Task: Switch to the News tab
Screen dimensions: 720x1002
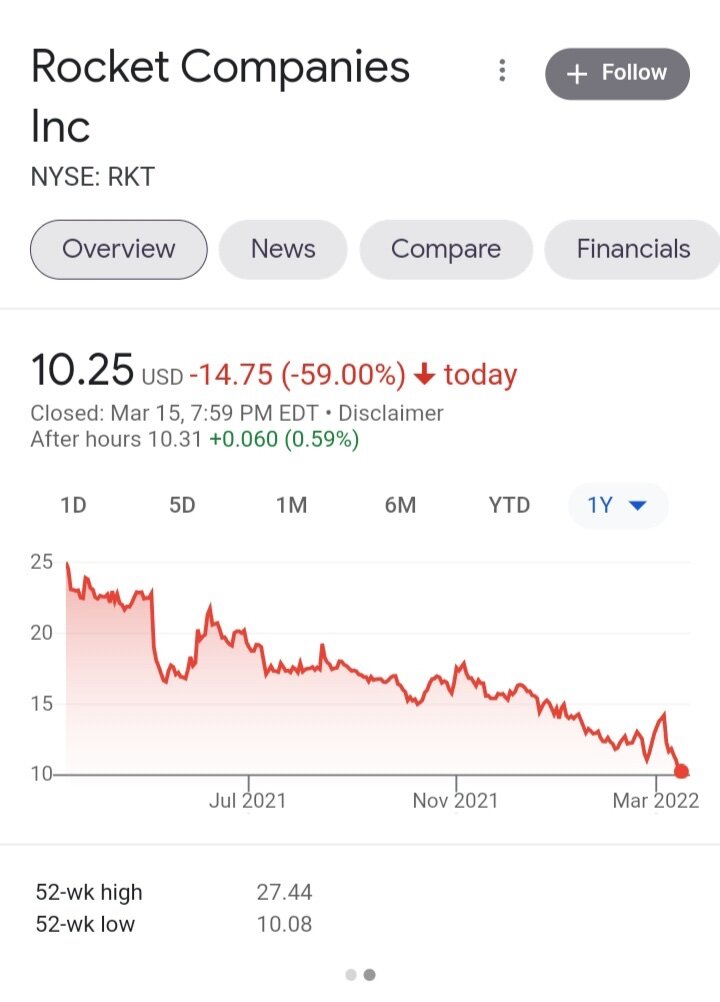Action: [283, 249]
